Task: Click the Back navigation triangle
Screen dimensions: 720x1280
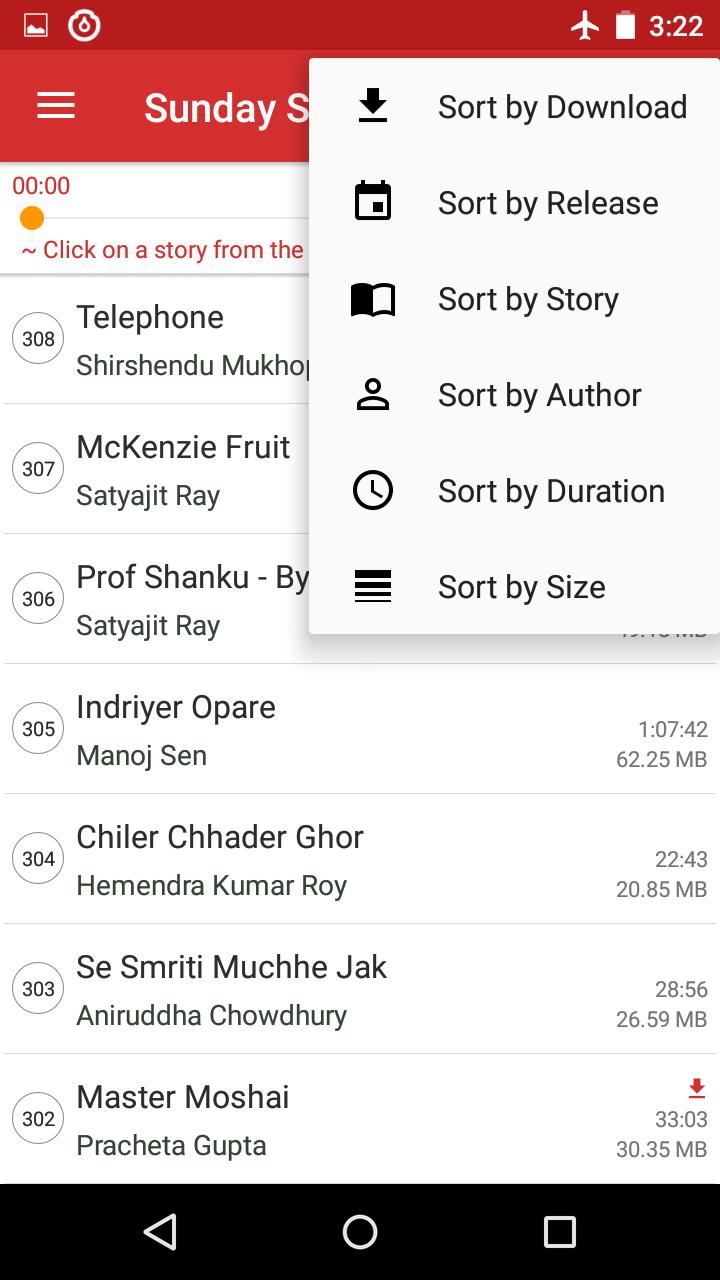Action: click(160, 1232)
